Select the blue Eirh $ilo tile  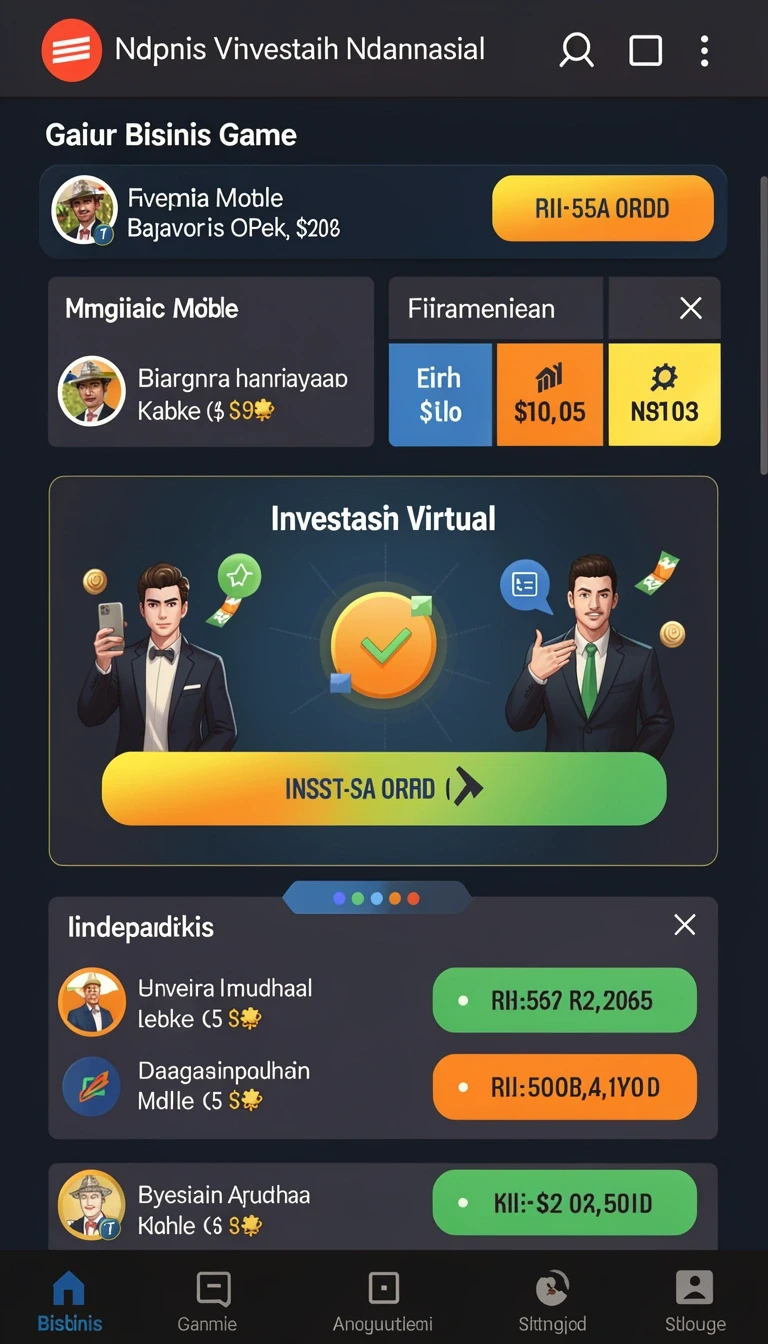(x=440, y=394)
